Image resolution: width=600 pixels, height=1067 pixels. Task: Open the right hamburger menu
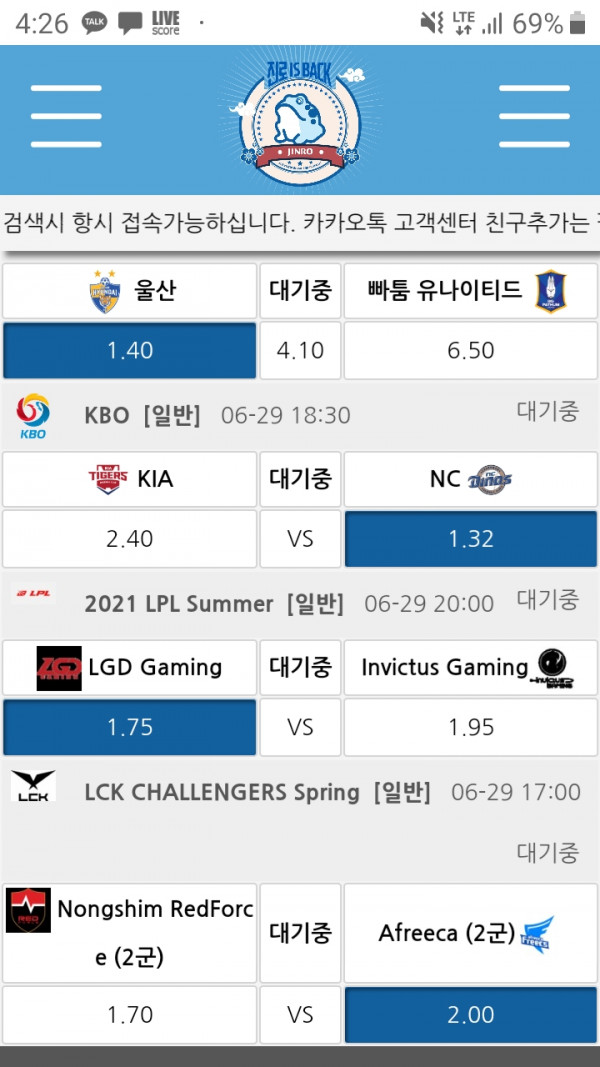point(534,117)
